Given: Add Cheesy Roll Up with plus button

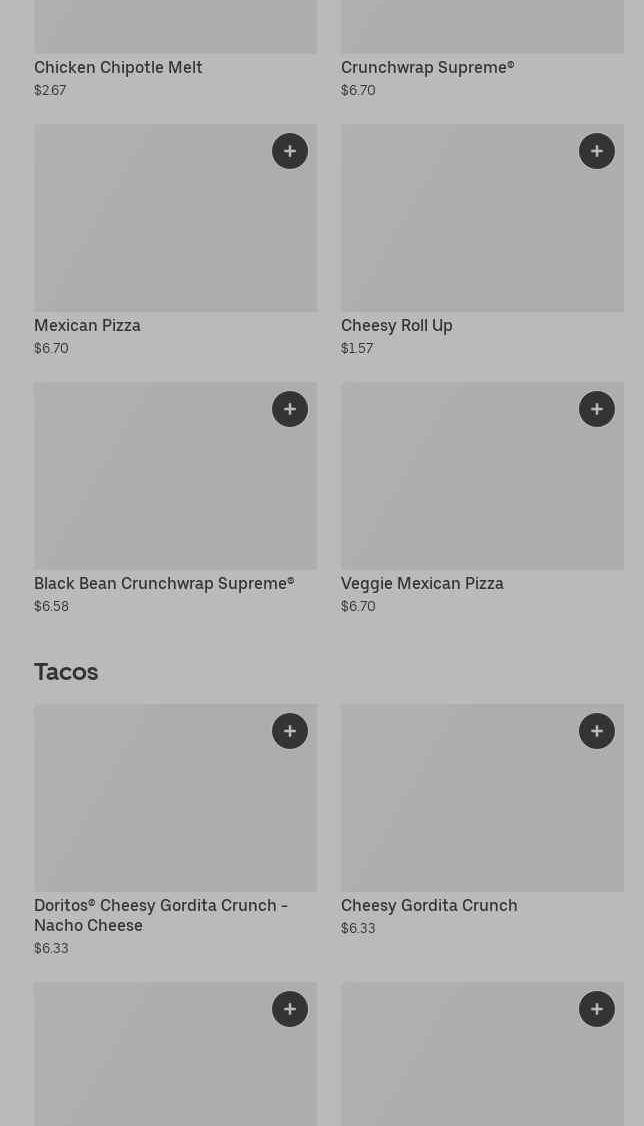Looking at the screenshot, I should coord(597,152).
